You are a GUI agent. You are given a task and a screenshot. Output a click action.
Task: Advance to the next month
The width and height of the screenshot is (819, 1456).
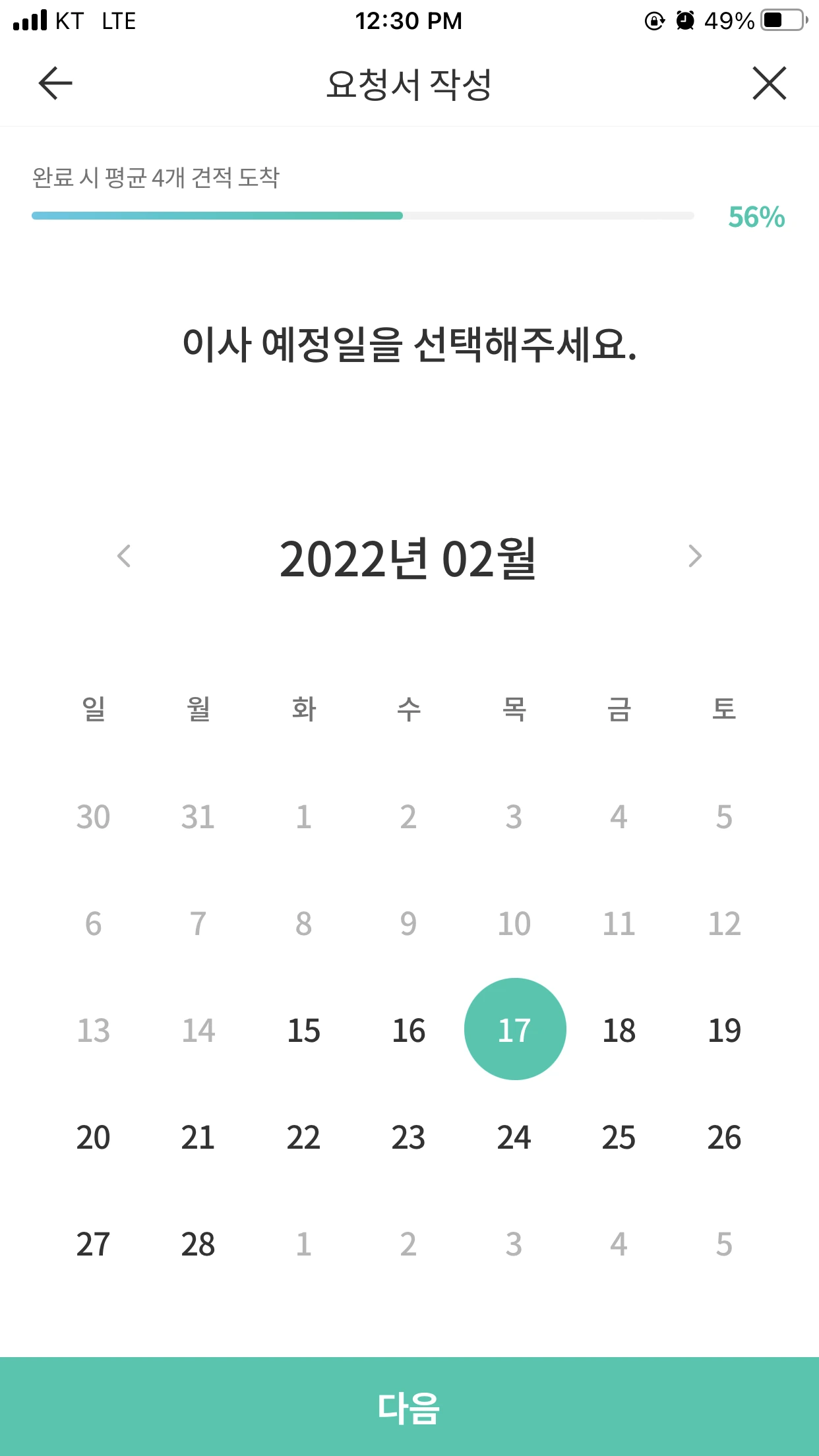coord(695,556)
